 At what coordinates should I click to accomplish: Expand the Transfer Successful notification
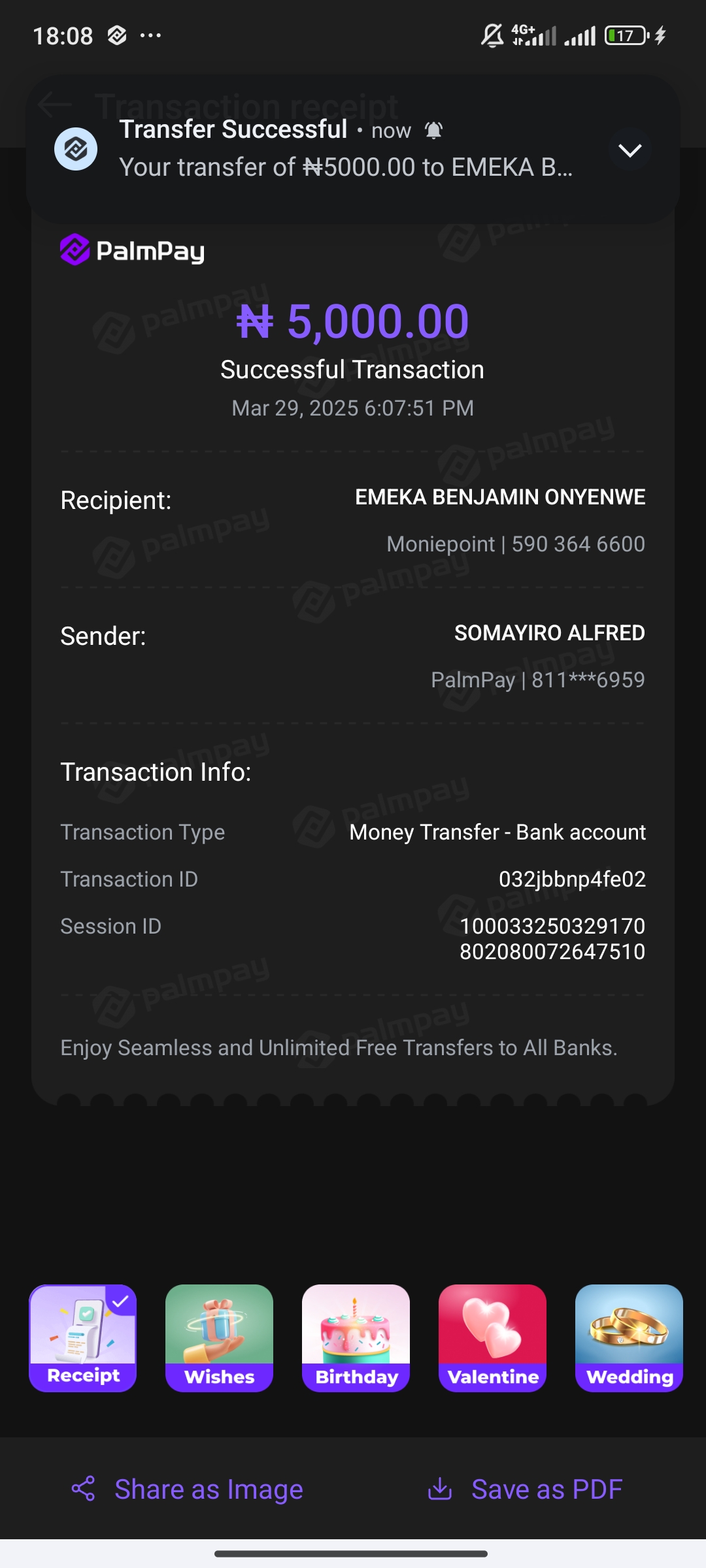pyautogui.click(x=630, y=151)
